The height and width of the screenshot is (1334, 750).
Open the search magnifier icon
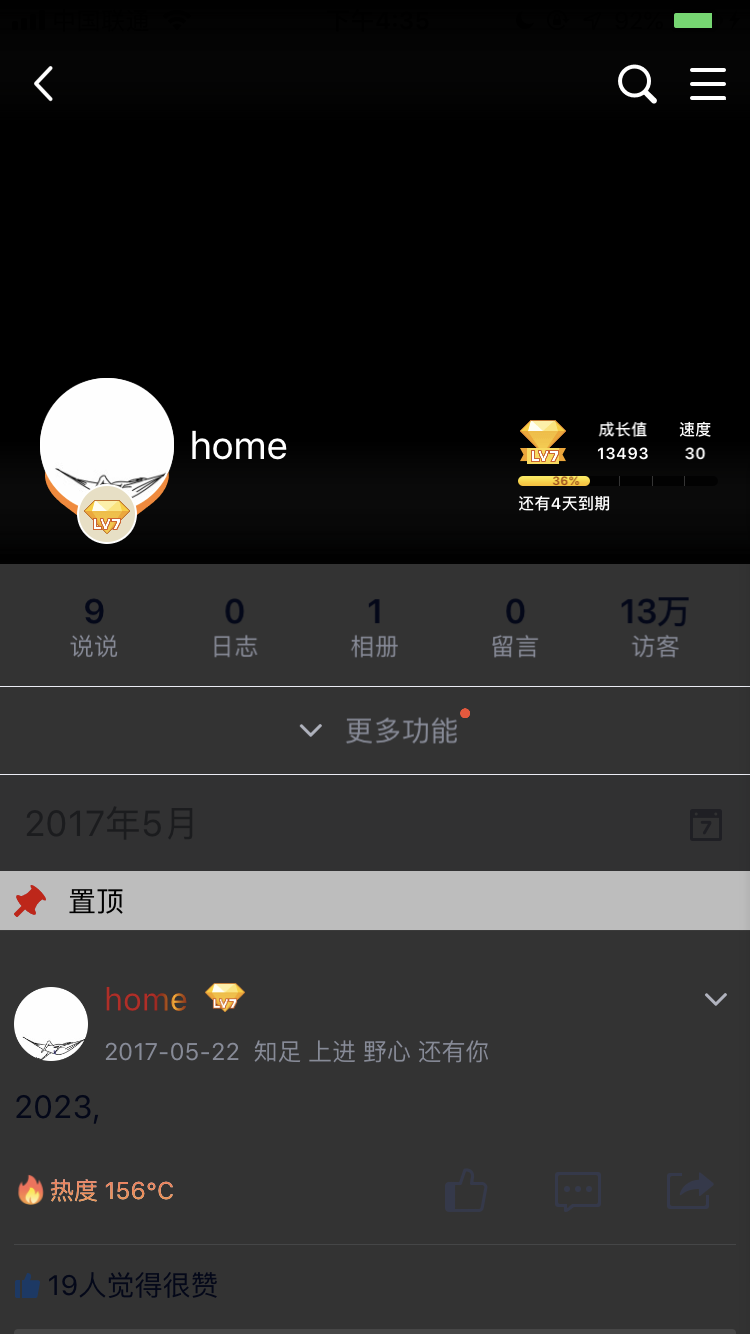pos(637,84)
